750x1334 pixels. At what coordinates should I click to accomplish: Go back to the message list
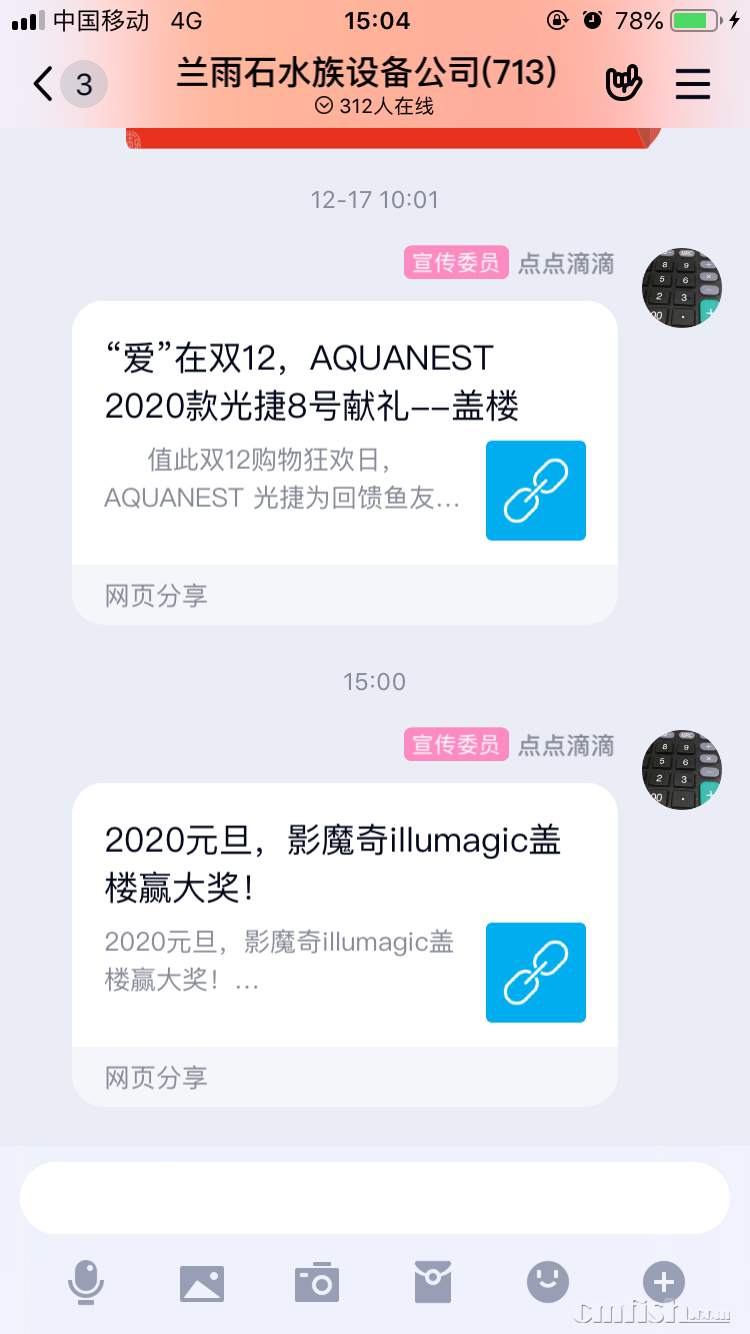(44, 84)
